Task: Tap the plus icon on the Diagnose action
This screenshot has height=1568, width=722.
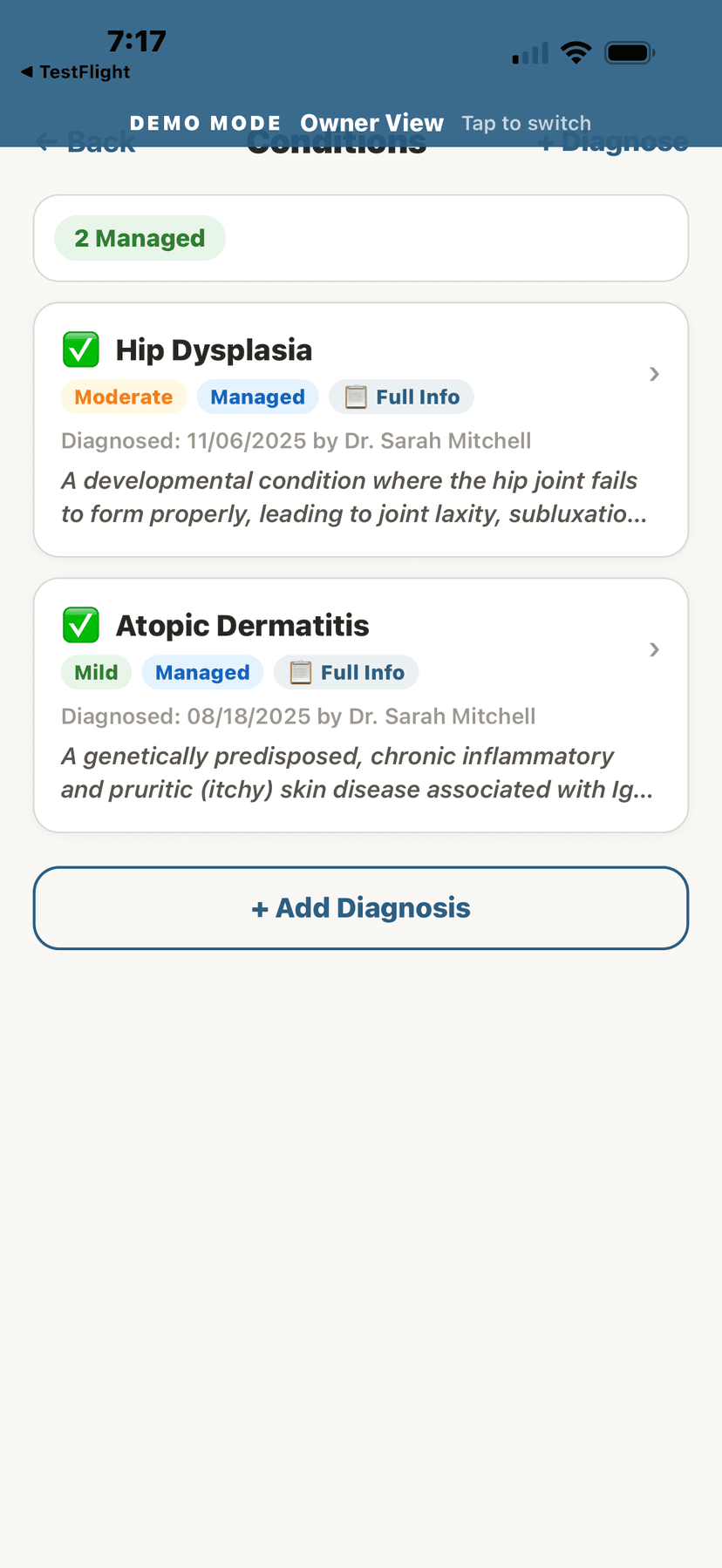Action: point(549,141)
